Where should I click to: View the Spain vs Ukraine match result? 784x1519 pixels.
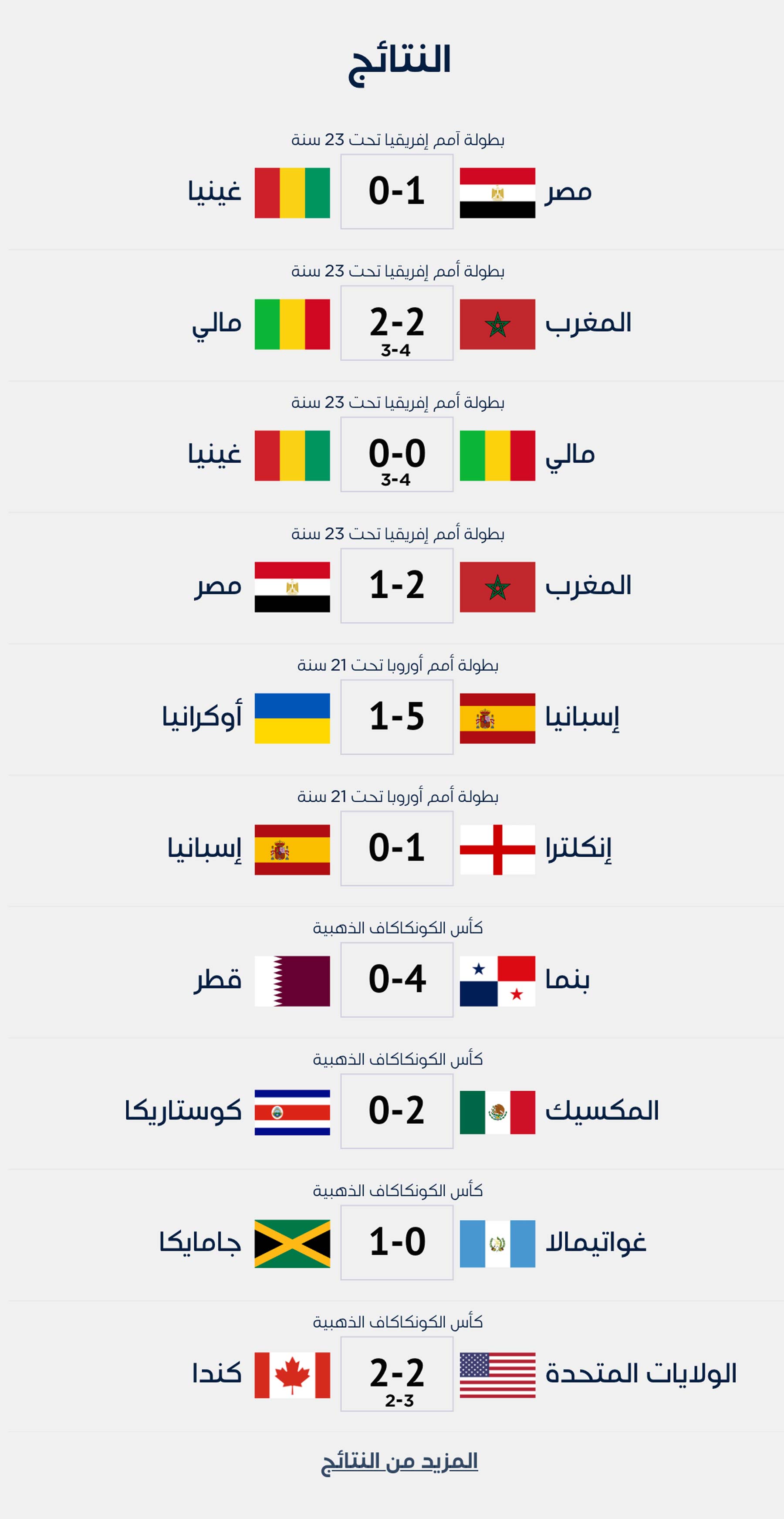pos(397,717)
